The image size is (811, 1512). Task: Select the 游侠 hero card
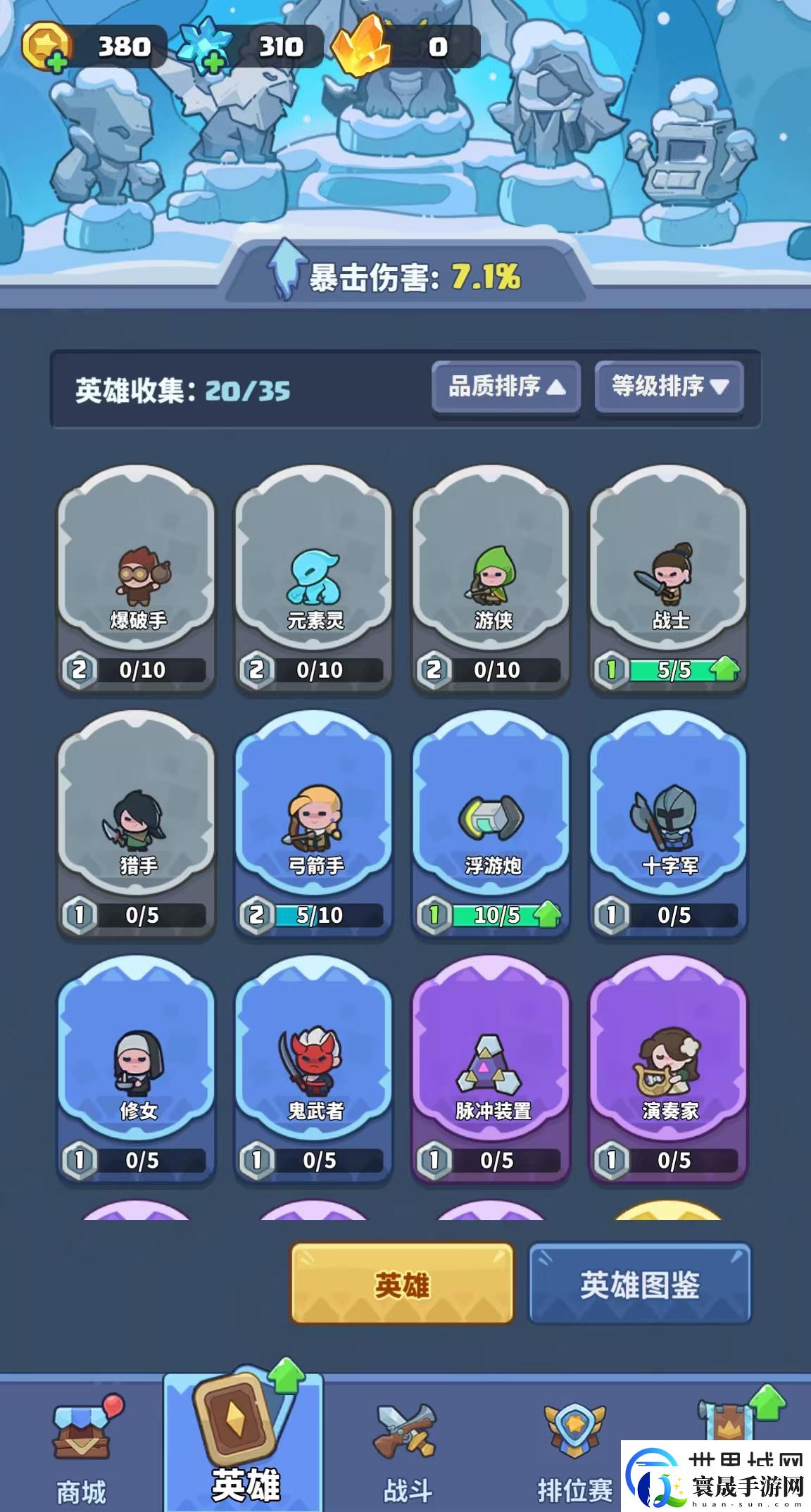tap(491, 577)
